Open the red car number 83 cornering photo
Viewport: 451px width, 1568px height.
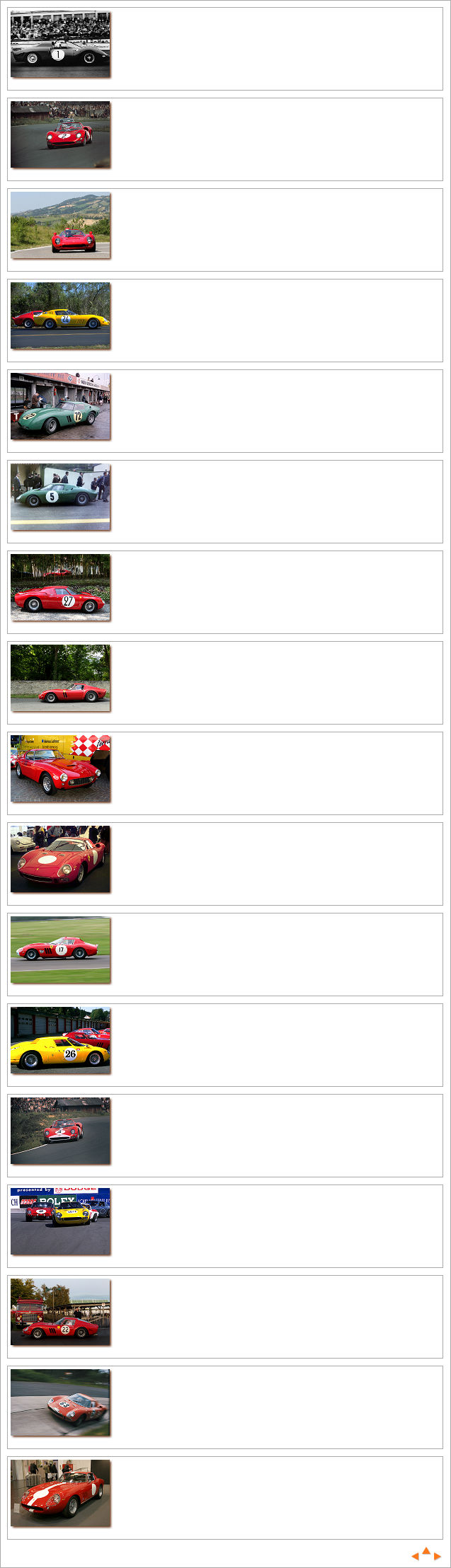(x=60, y=1402)
